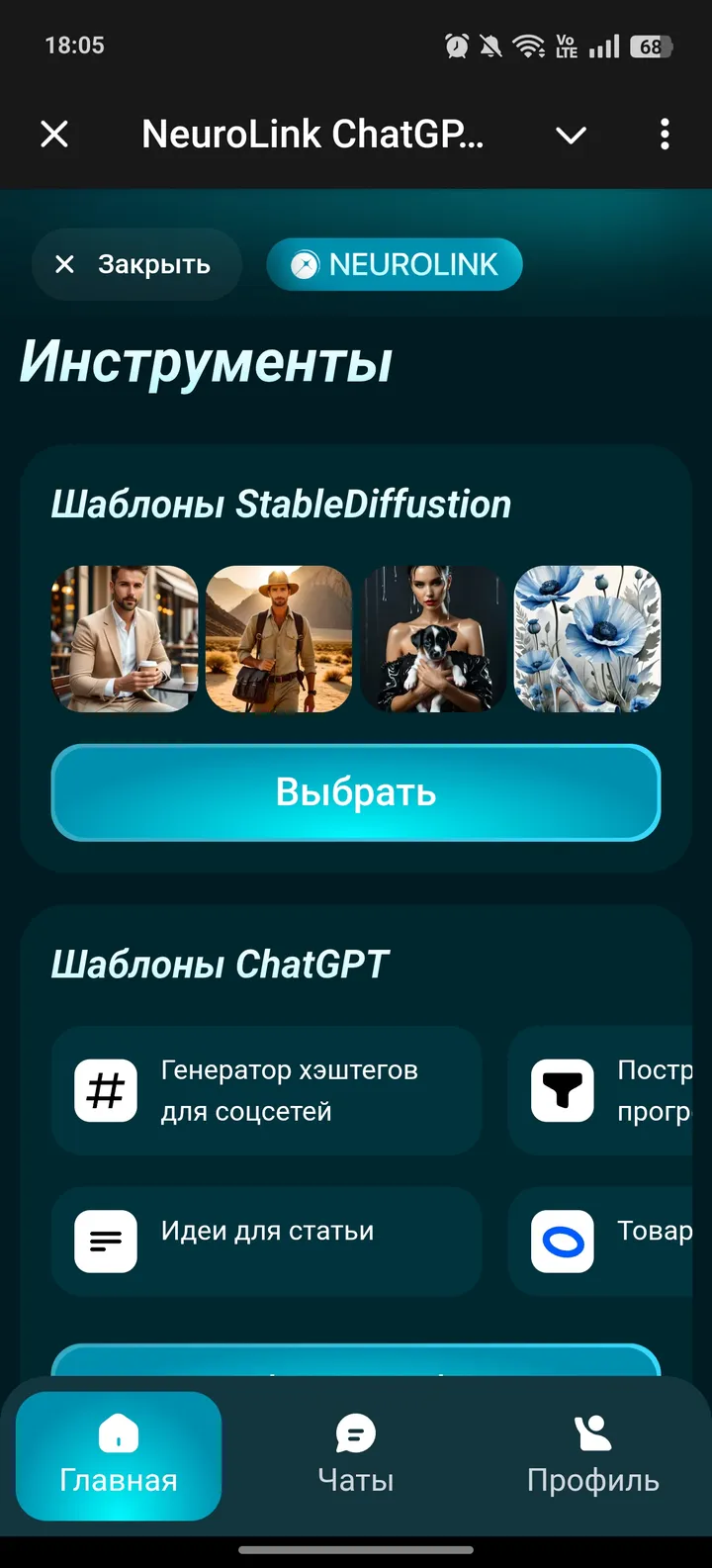Open Генератор хэштегов для соцсетей template

[x=266, y=1090]
